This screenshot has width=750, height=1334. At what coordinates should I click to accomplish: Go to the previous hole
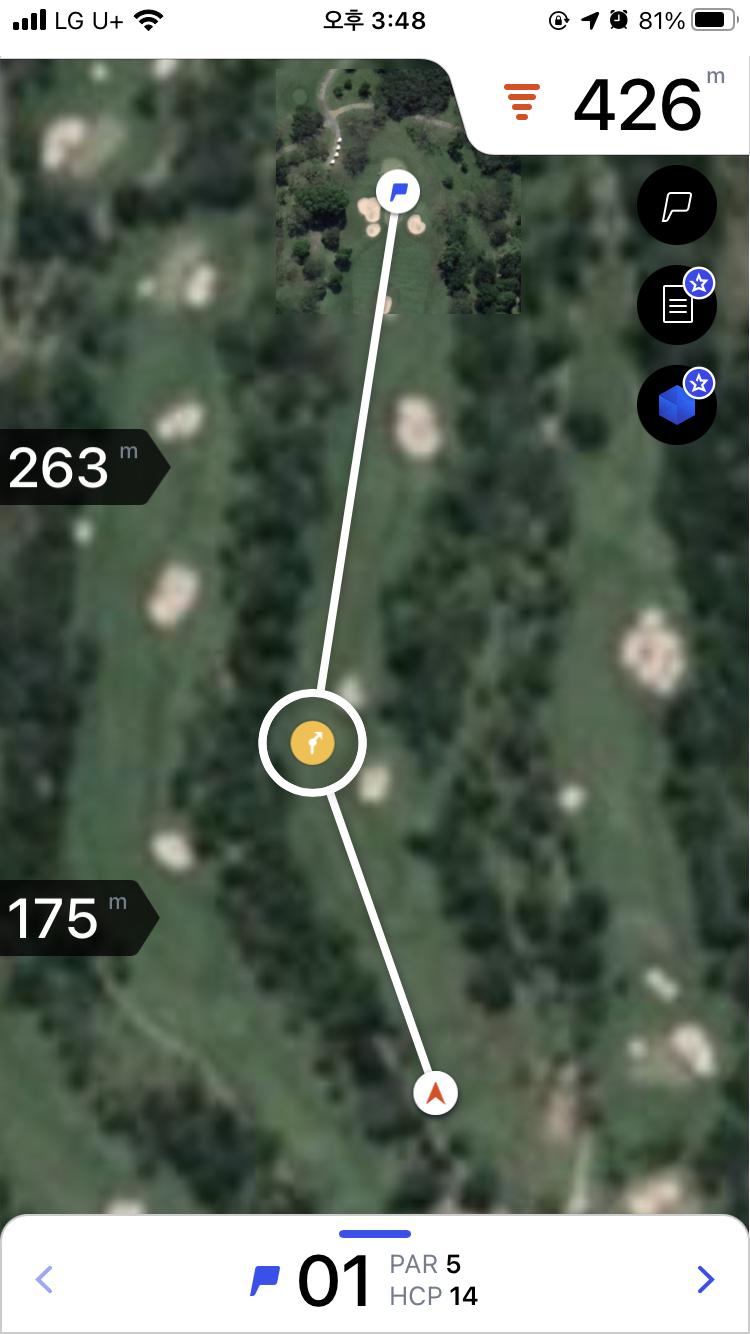[x=44, y=1279]
